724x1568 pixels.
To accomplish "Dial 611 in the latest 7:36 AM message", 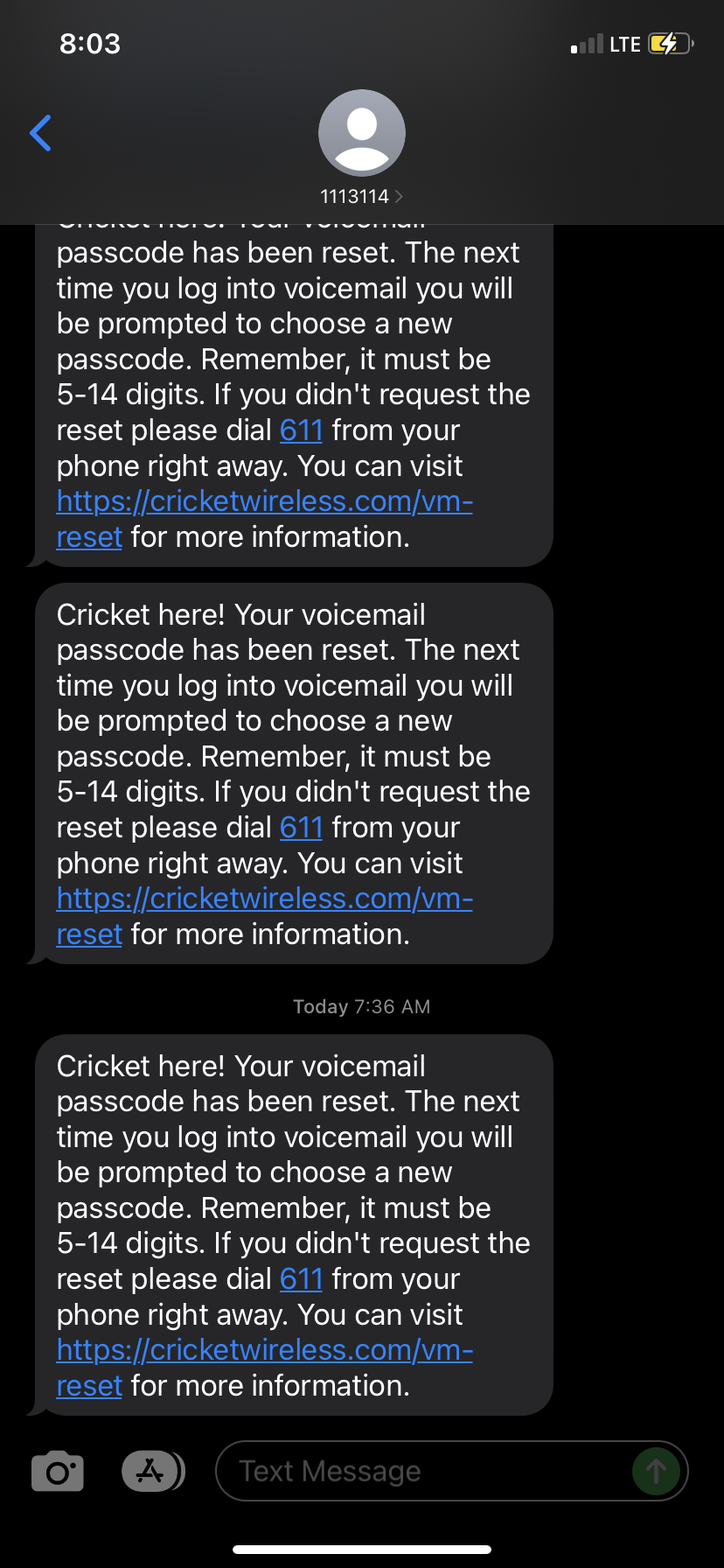I will pyautogui.click(x=301, y=1279).
